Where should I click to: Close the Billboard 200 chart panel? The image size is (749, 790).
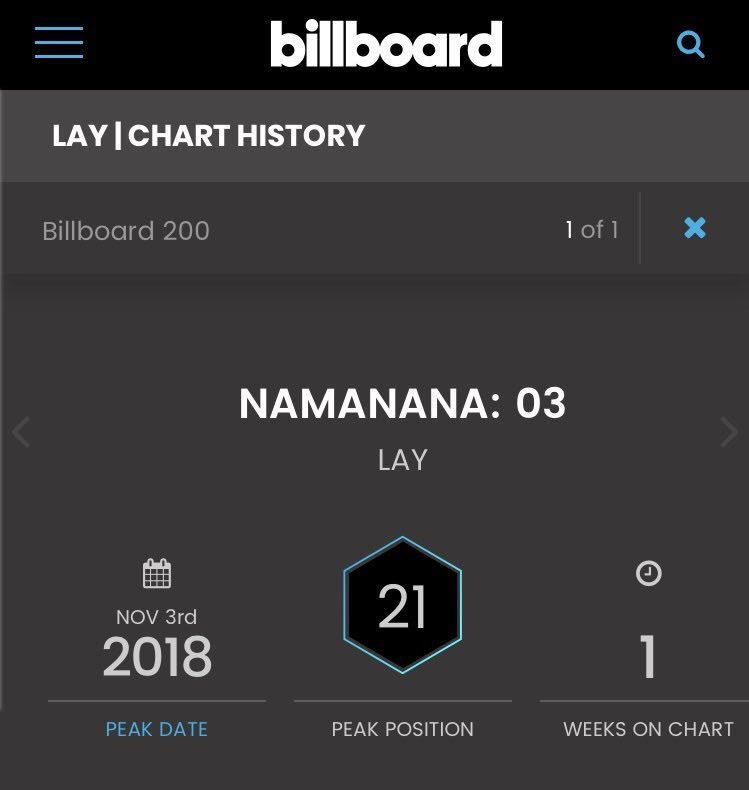[x=695, y=228]
